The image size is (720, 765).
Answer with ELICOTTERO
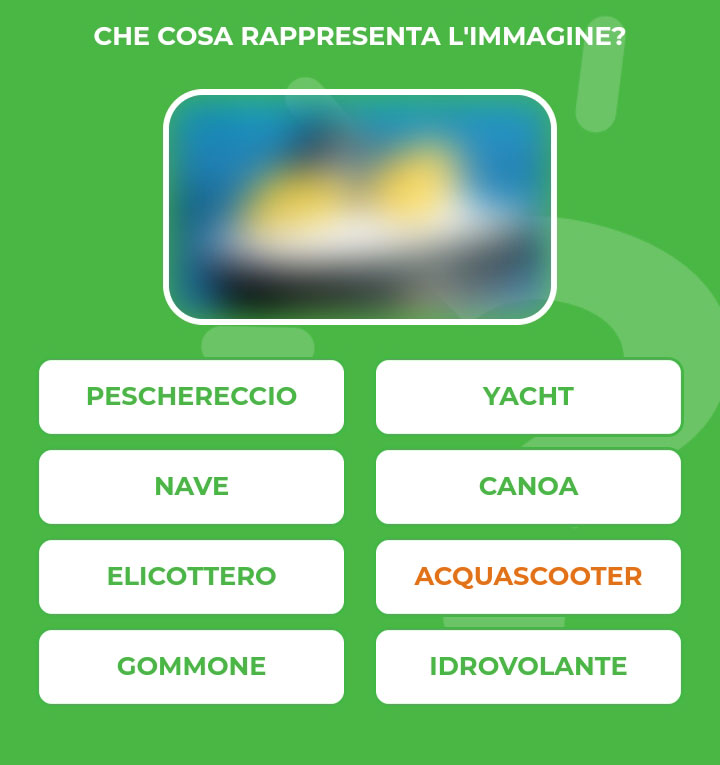(x=191, y=577)
